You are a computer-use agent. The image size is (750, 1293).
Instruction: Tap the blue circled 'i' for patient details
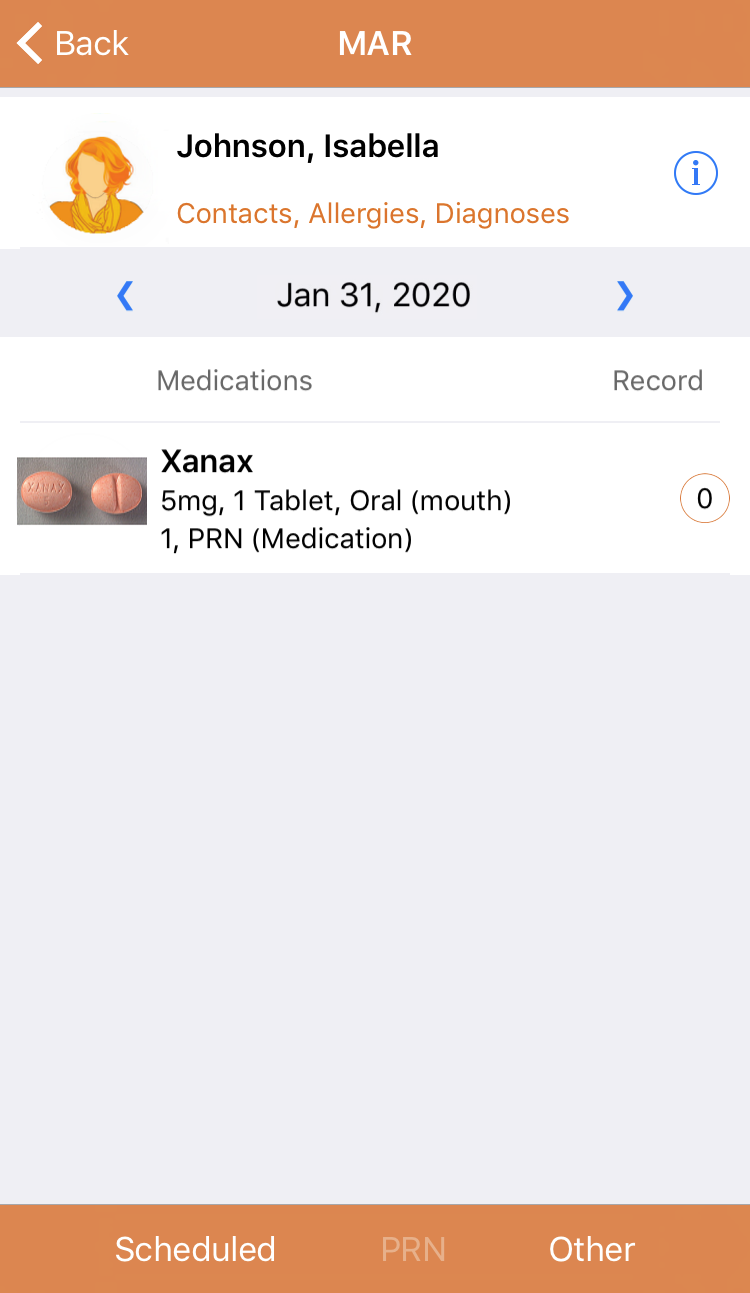point(696,172)
